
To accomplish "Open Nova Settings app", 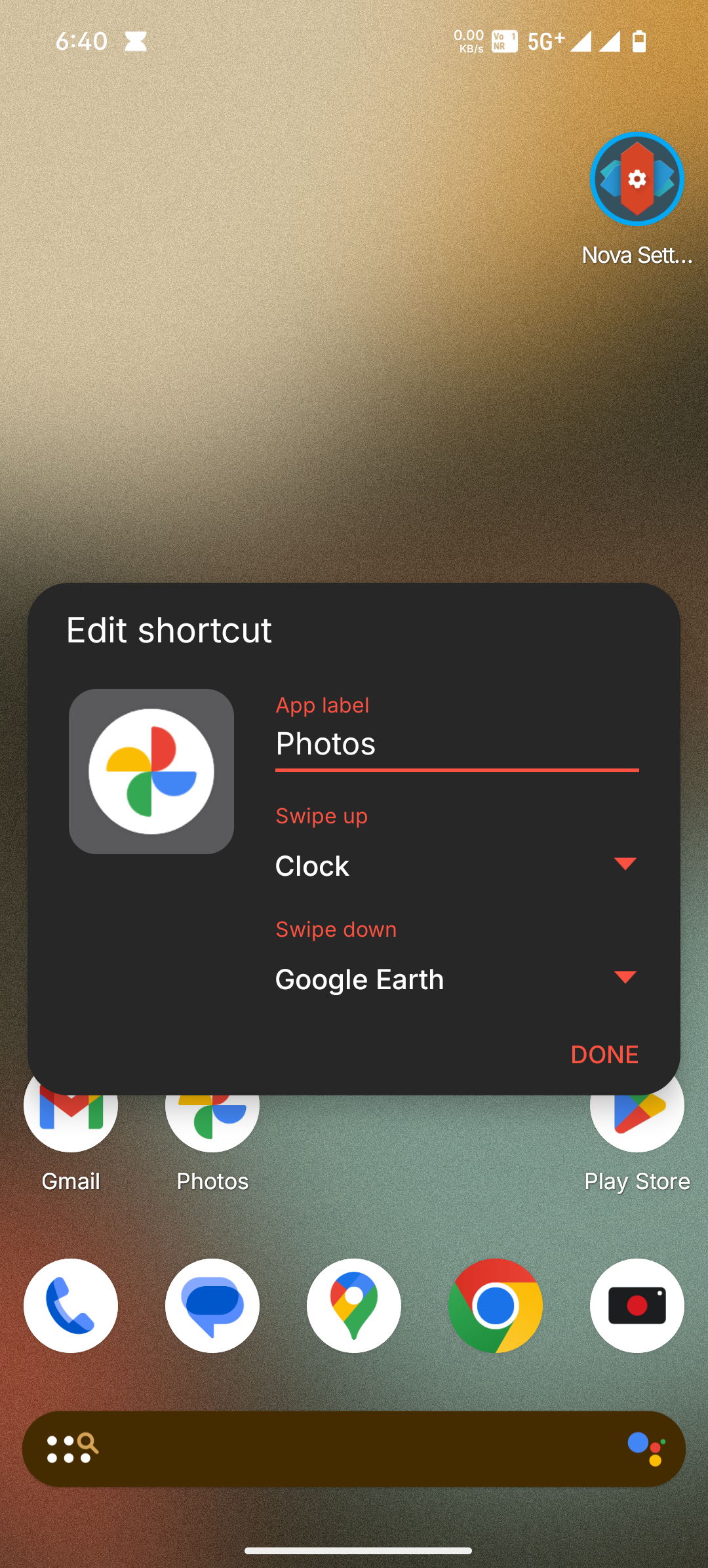I will coord(637,180).
